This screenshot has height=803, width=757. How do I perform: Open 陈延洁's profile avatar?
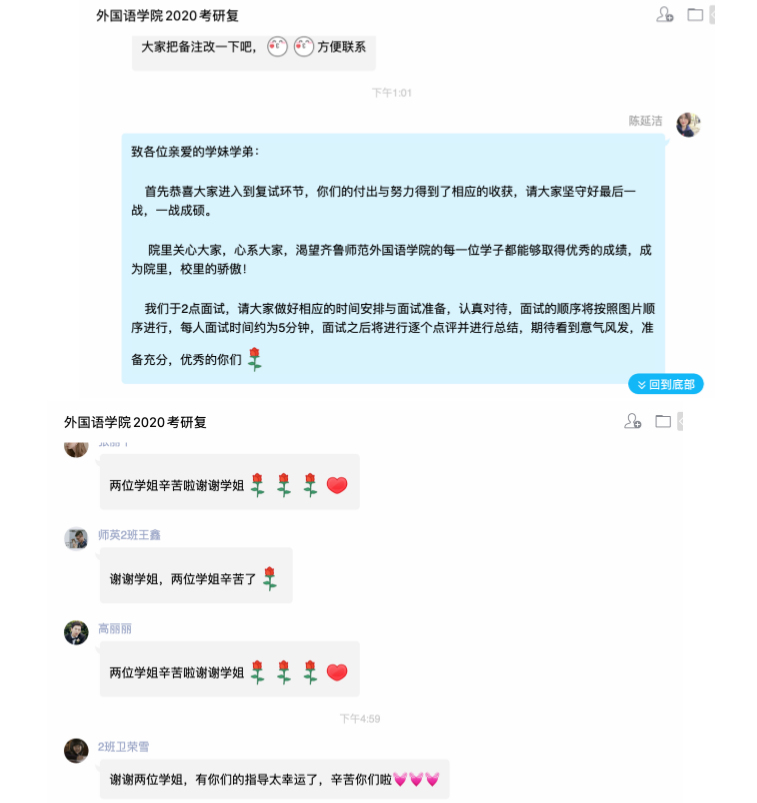(x=688, y=124)
